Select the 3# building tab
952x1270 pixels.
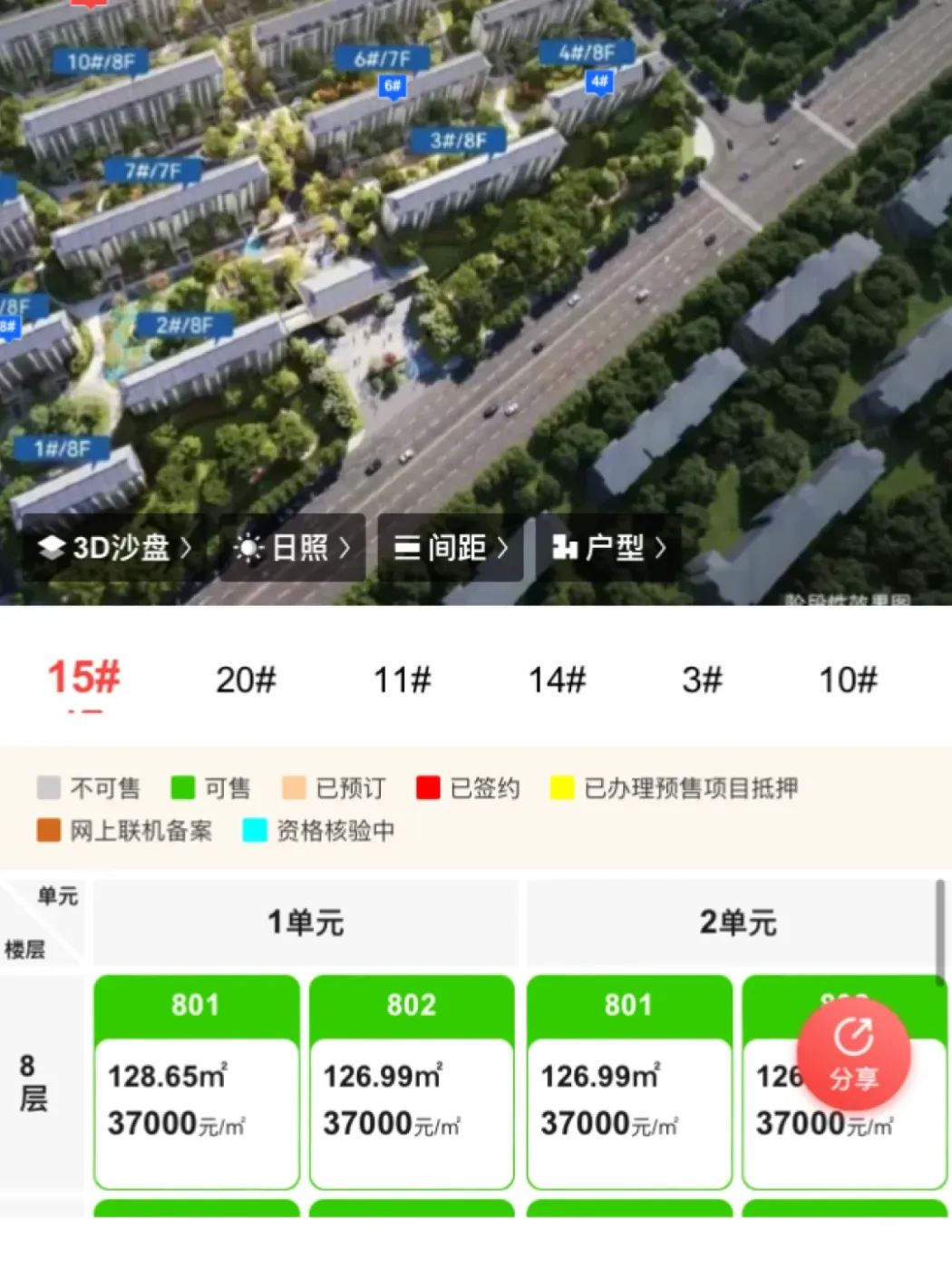click(703, 680)
